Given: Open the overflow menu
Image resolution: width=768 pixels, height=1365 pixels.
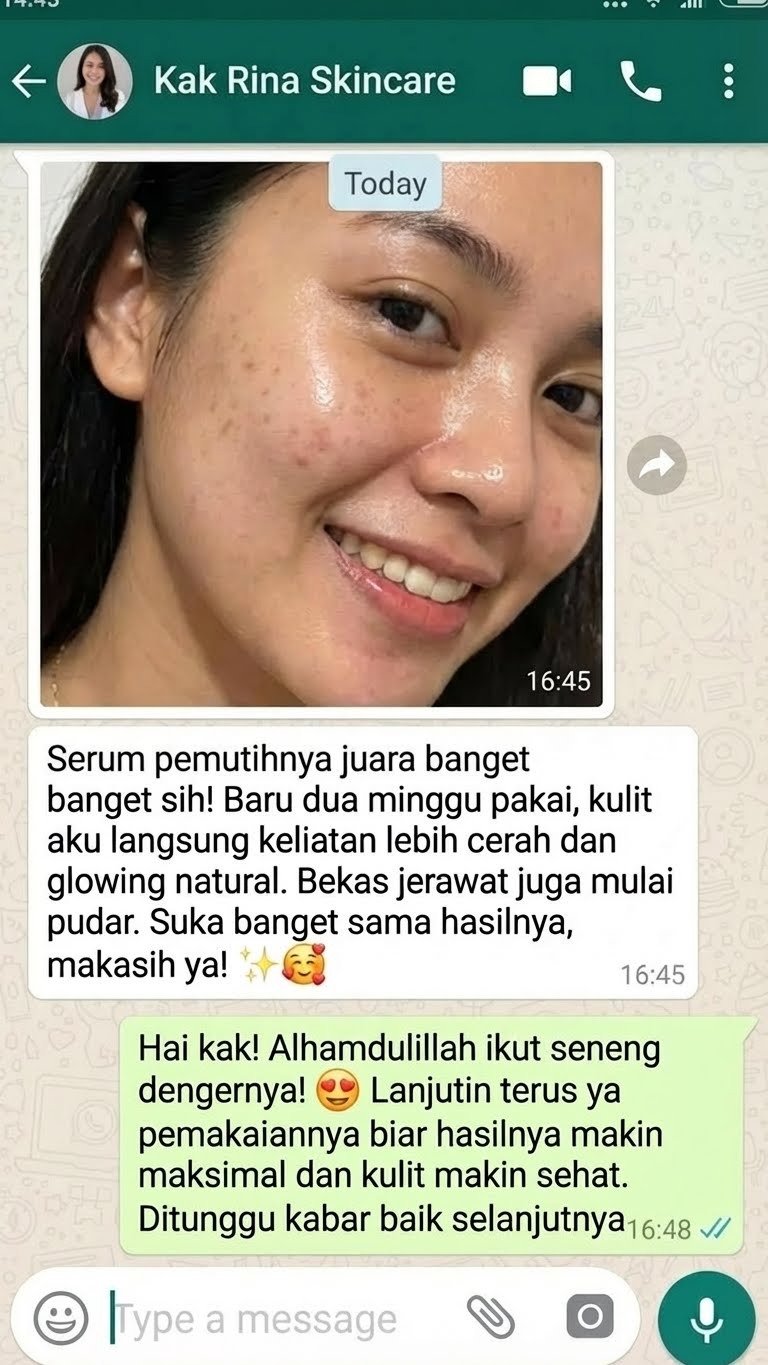Looking at the screenshot, I should click(729, 81).
